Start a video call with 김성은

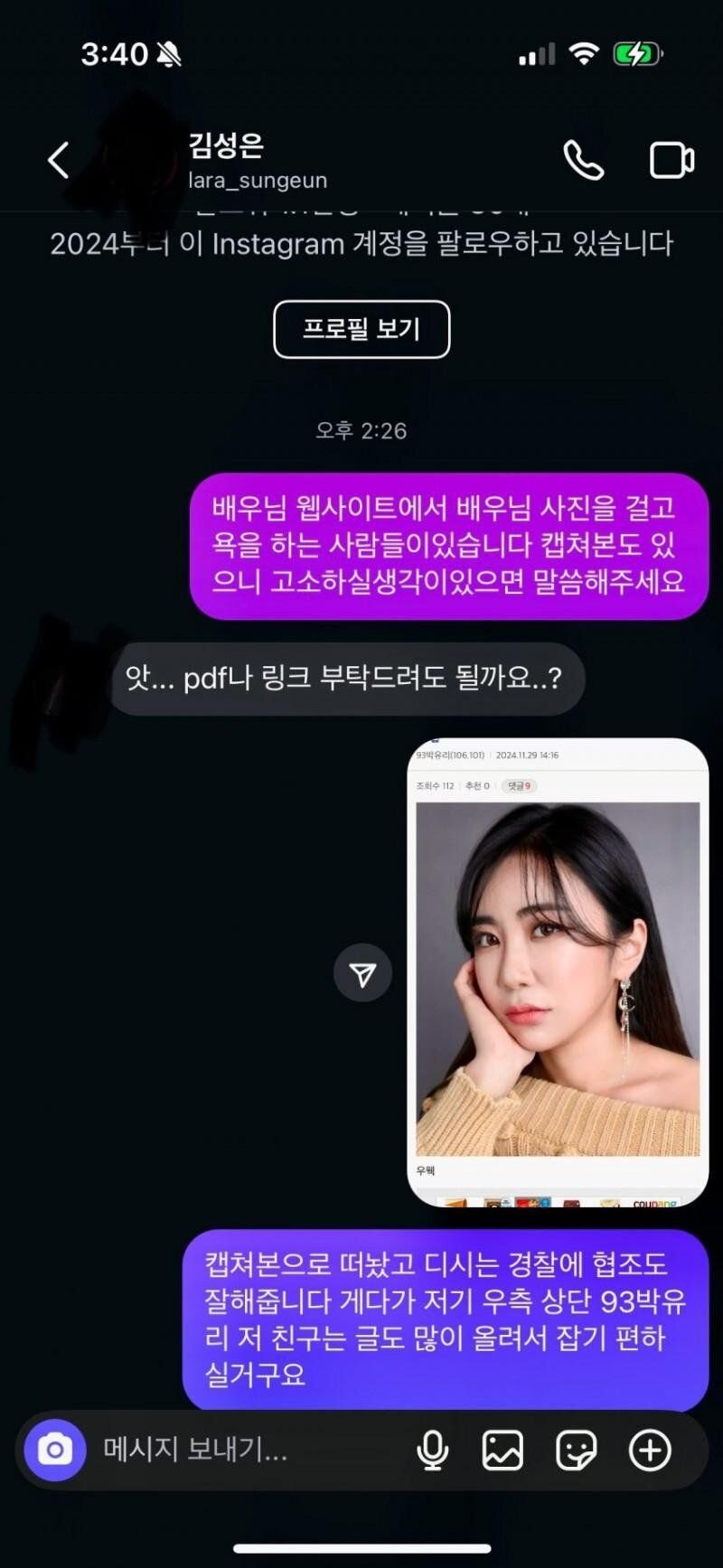671,161
